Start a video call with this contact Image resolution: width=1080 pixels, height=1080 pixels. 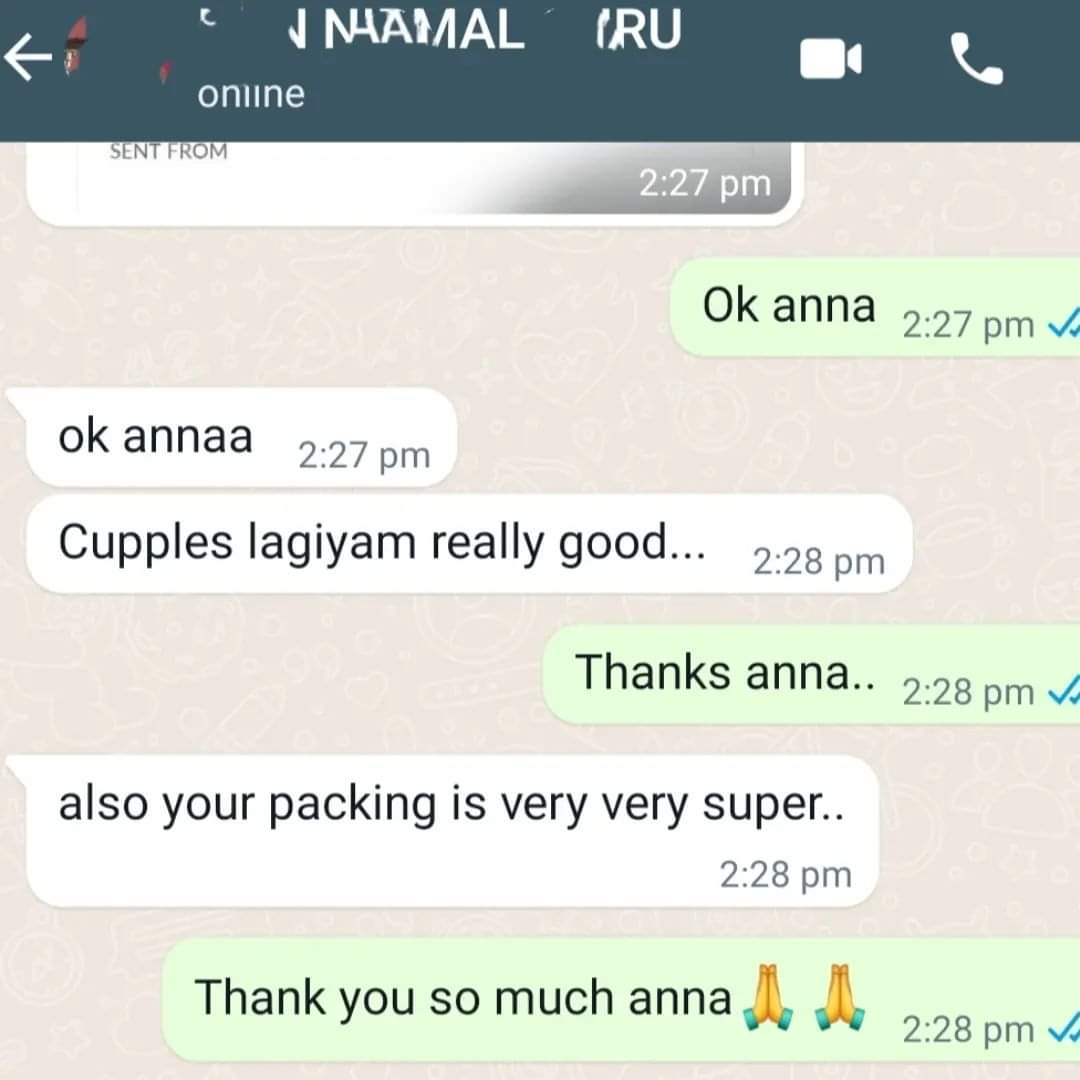click(830, 60)
